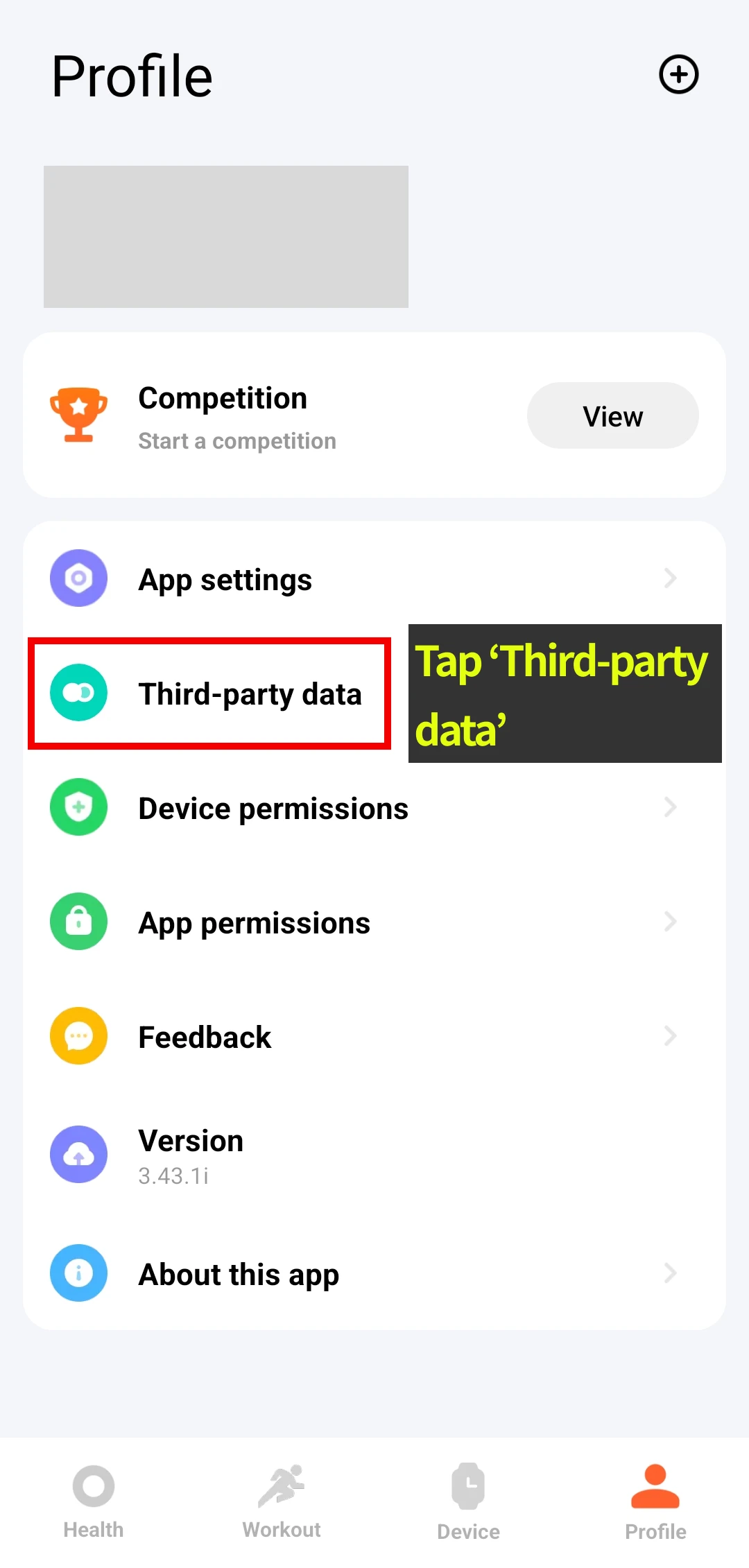Image resolution: width=749 pixels, height=1568 pixels.
Task: Switch to the Device tab
Action: click(x=468, y=1501)
